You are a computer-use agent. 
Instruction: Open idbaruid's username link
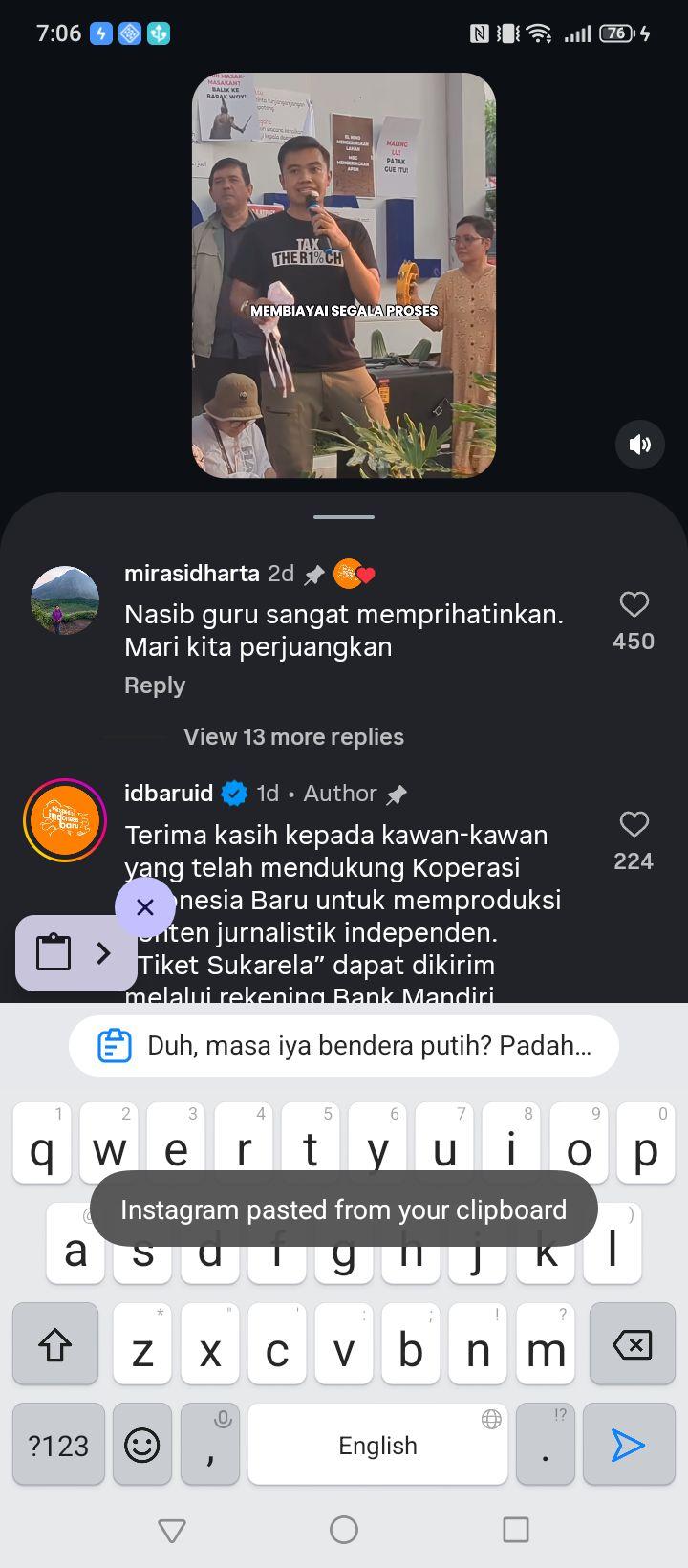click(x=169, y=793)
